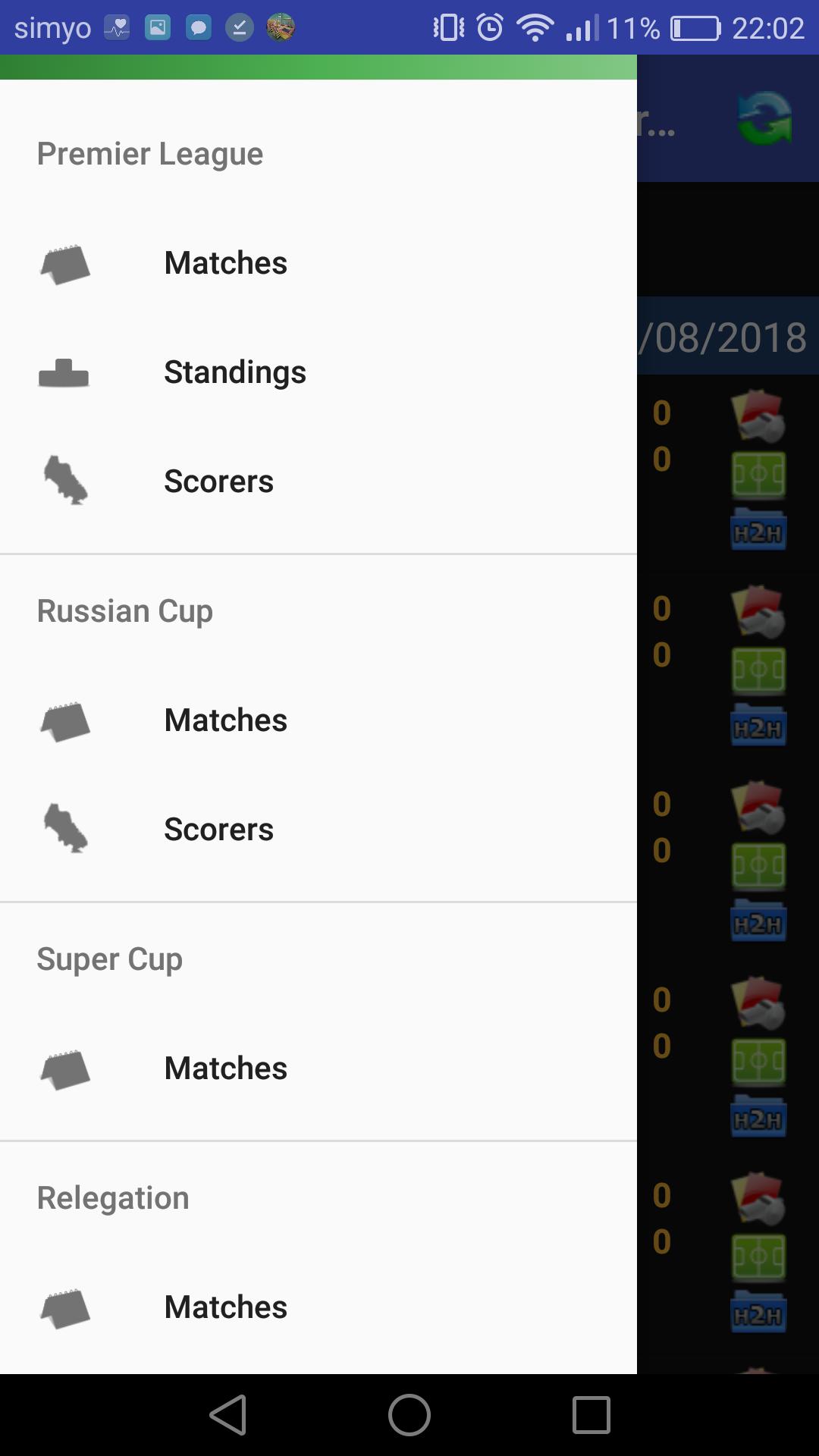
Task: Expand the Premier League section
Action: (x=150, y=154)
